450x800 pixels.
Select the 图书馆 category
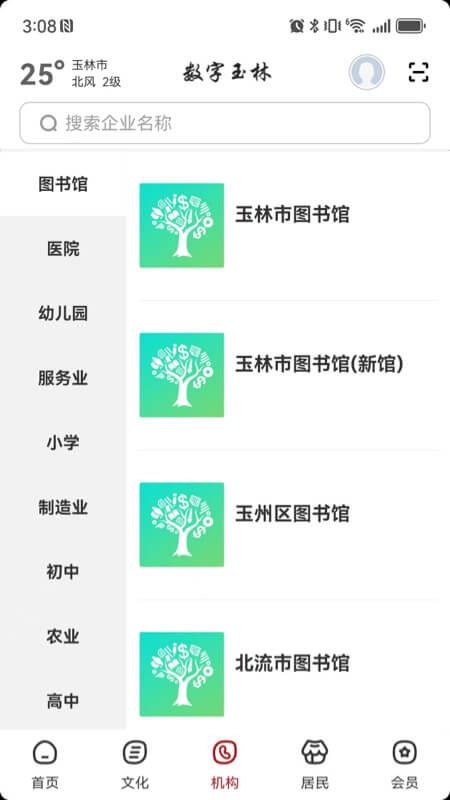pos(63,184)
